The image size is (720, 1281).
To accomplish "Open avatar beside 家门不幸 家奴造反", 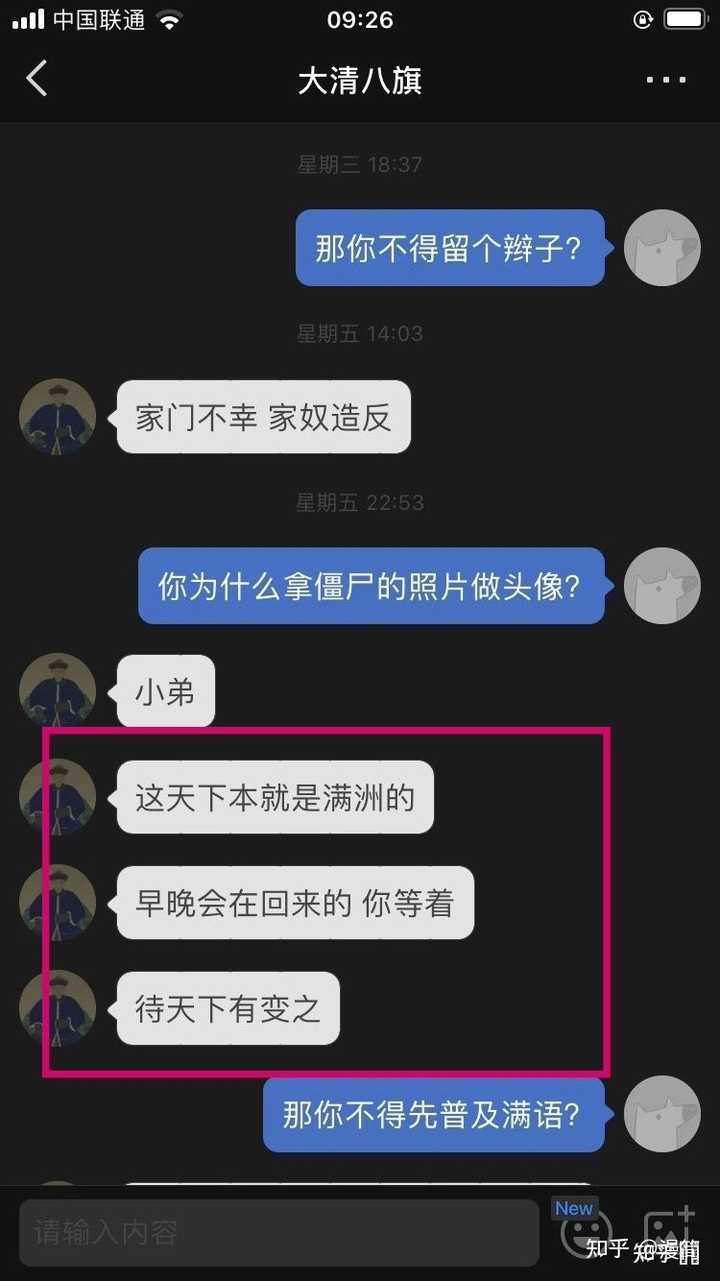I will pyautogui.click(x=57, y=416).
